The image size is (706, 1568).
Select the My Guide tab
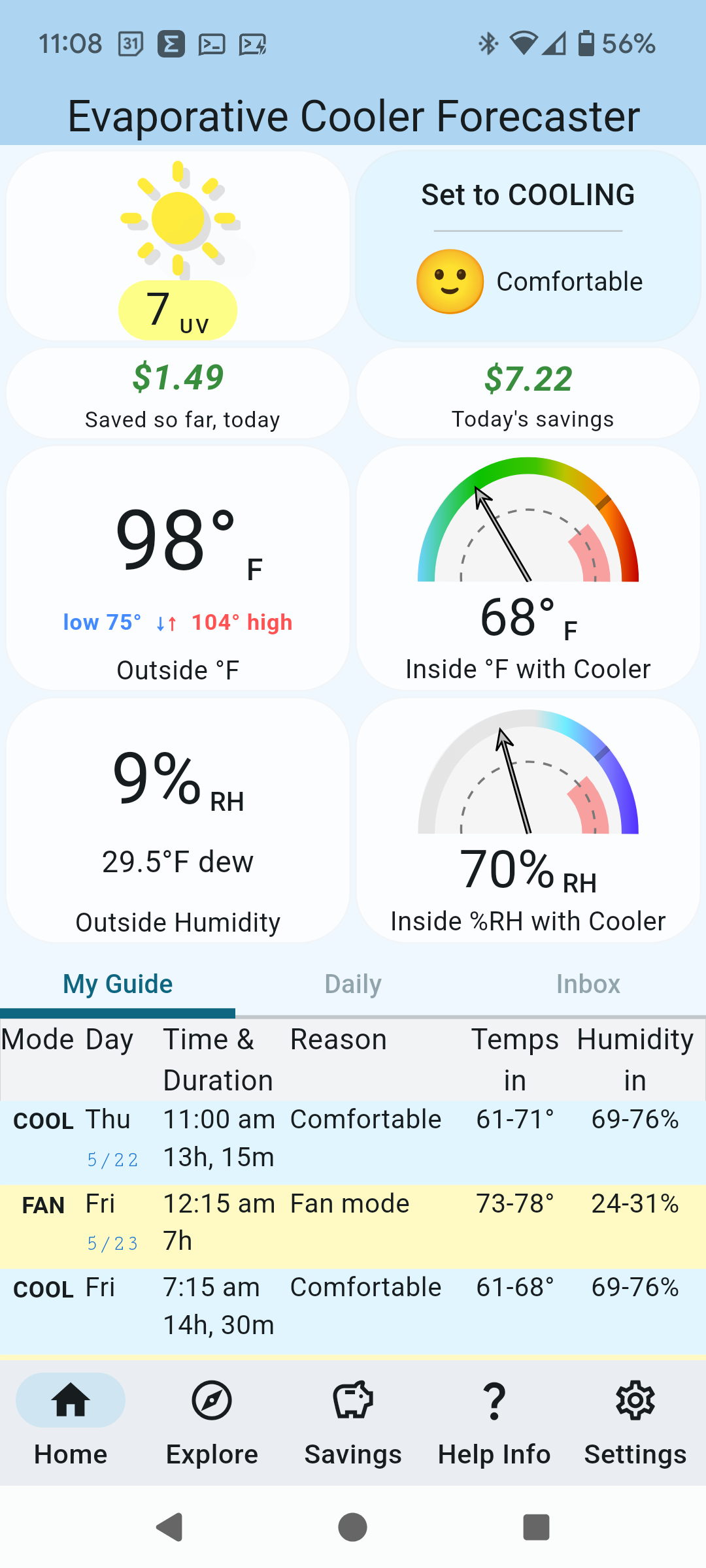pos(118,984)
